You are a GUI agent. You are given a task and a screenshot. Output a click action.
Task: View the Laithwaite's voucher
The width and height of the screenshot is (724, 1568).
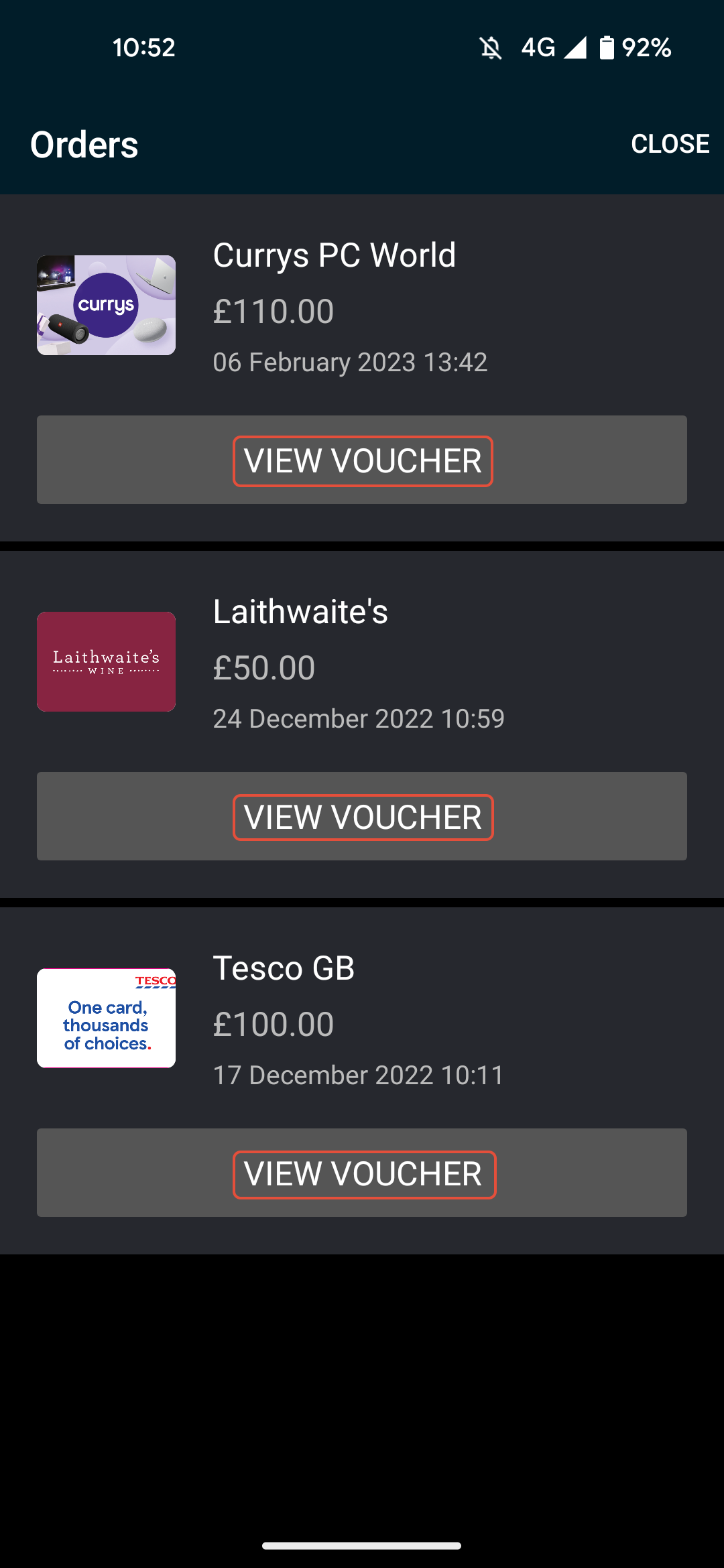(362, 816)
